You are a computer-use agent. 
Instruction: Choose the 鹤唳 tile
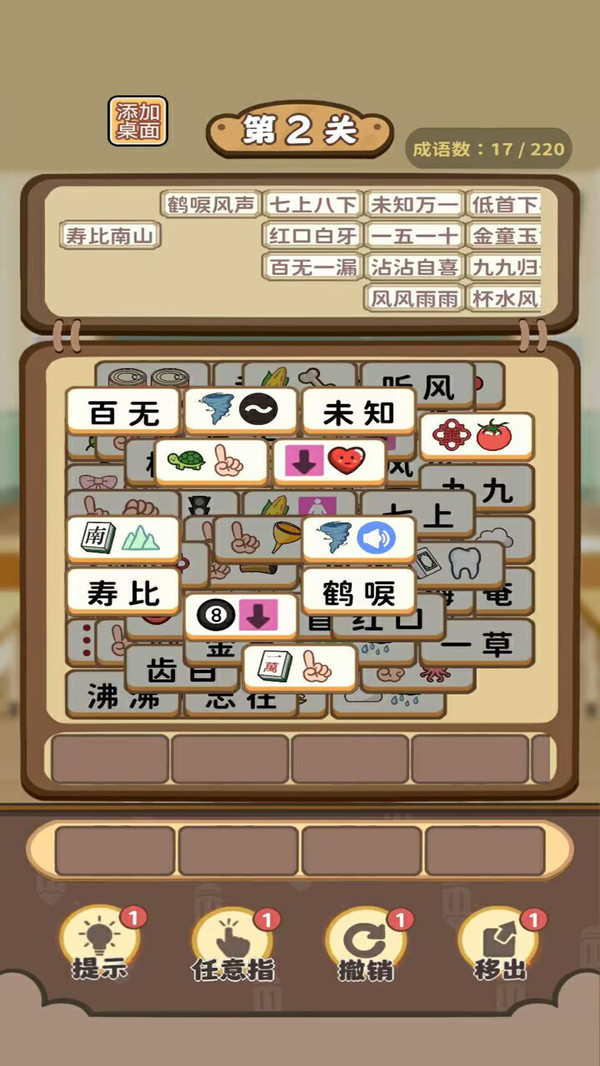pyautogui.click(x=359, y=592)
